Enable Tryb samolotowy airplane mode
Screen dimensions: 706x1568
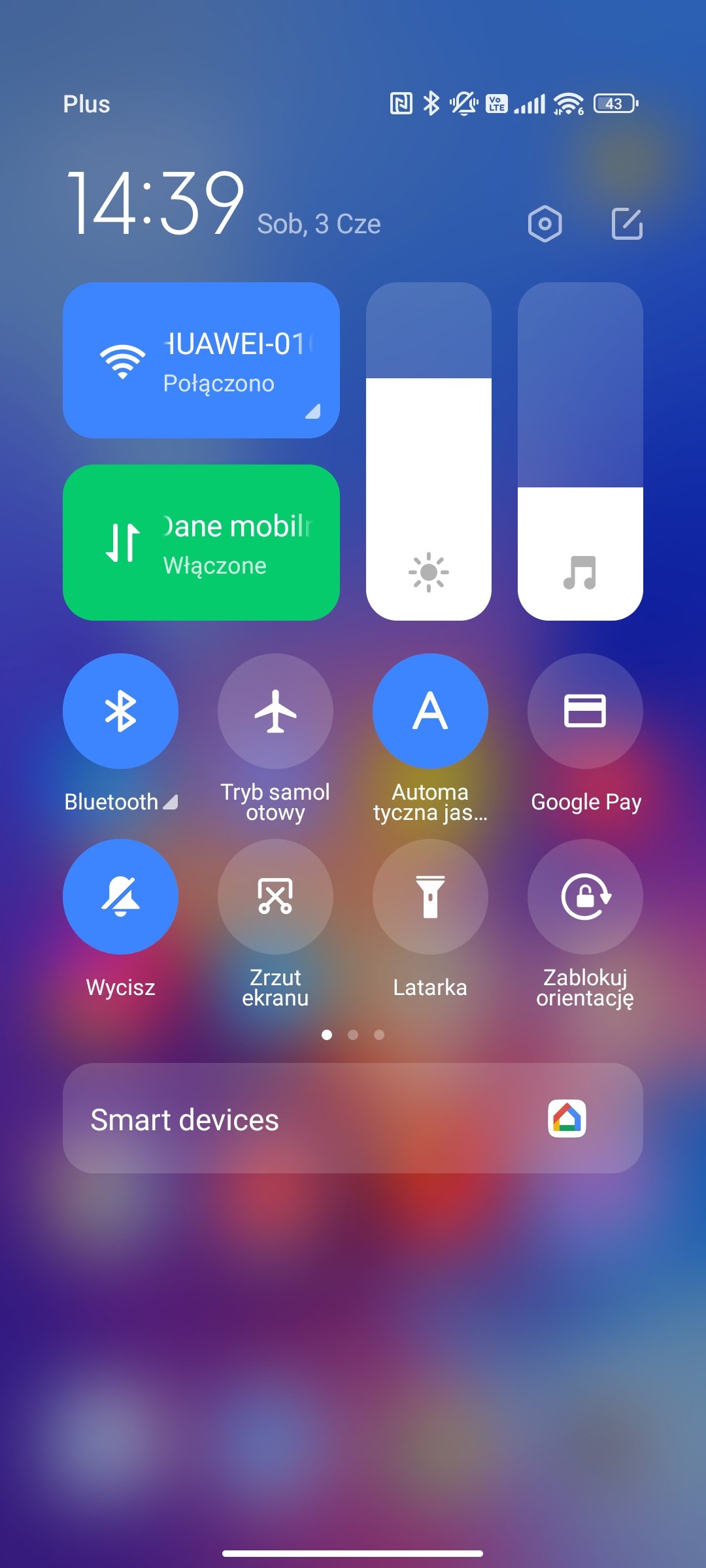click(x=275, y=711)
